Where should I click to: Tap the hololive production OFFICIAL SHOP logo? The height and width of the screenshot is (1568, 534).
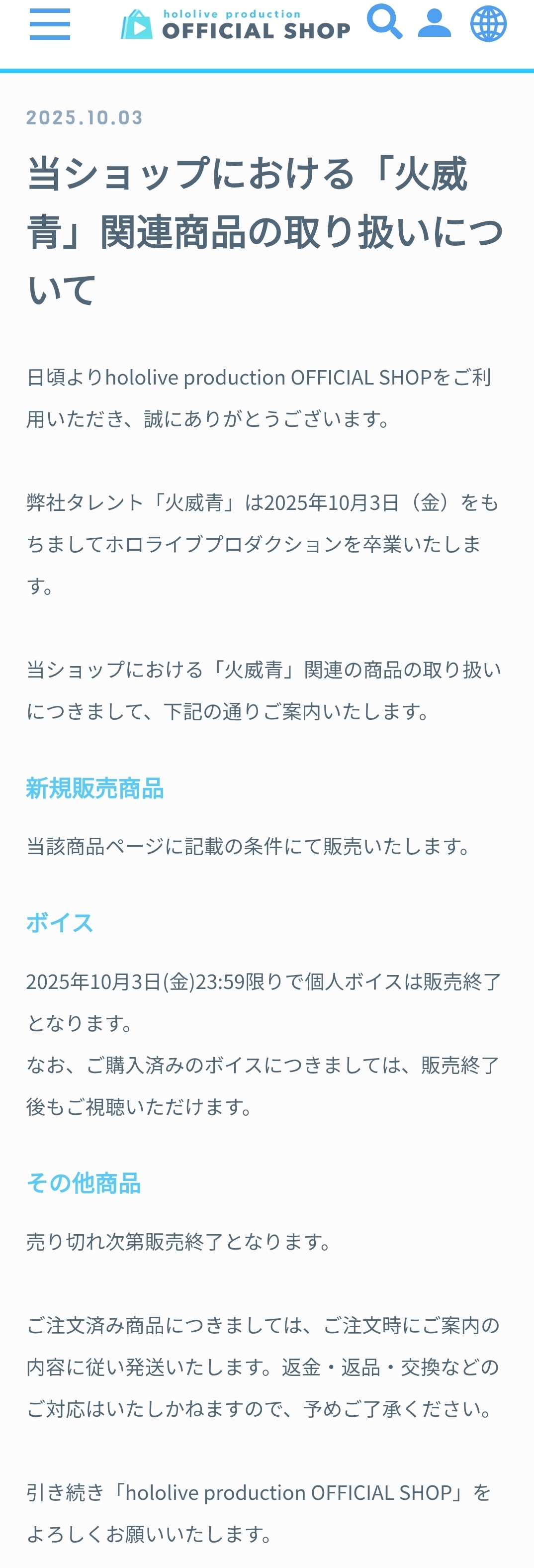point(235,24)
